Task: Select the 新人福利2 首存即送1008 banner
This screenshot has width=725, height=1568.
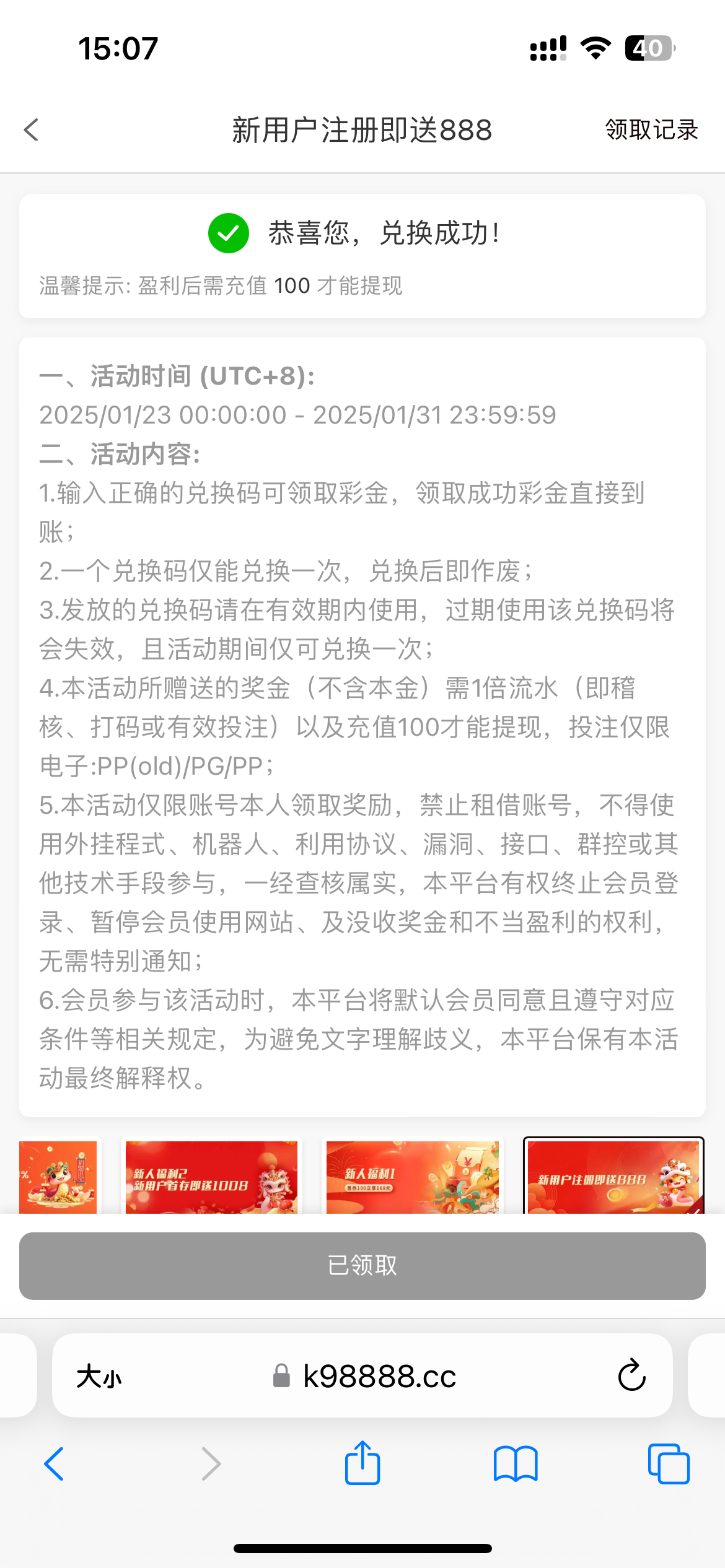Action: point(211,1177)
